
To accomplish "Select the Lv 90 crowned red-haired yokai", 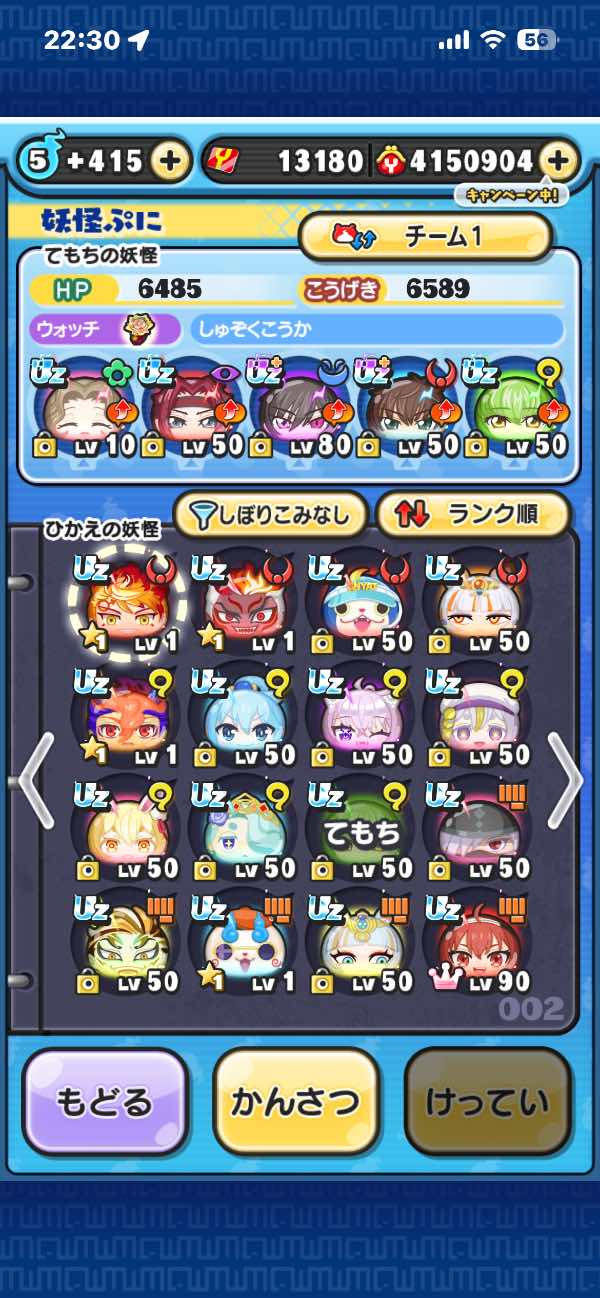I will [x=478, y=943].
